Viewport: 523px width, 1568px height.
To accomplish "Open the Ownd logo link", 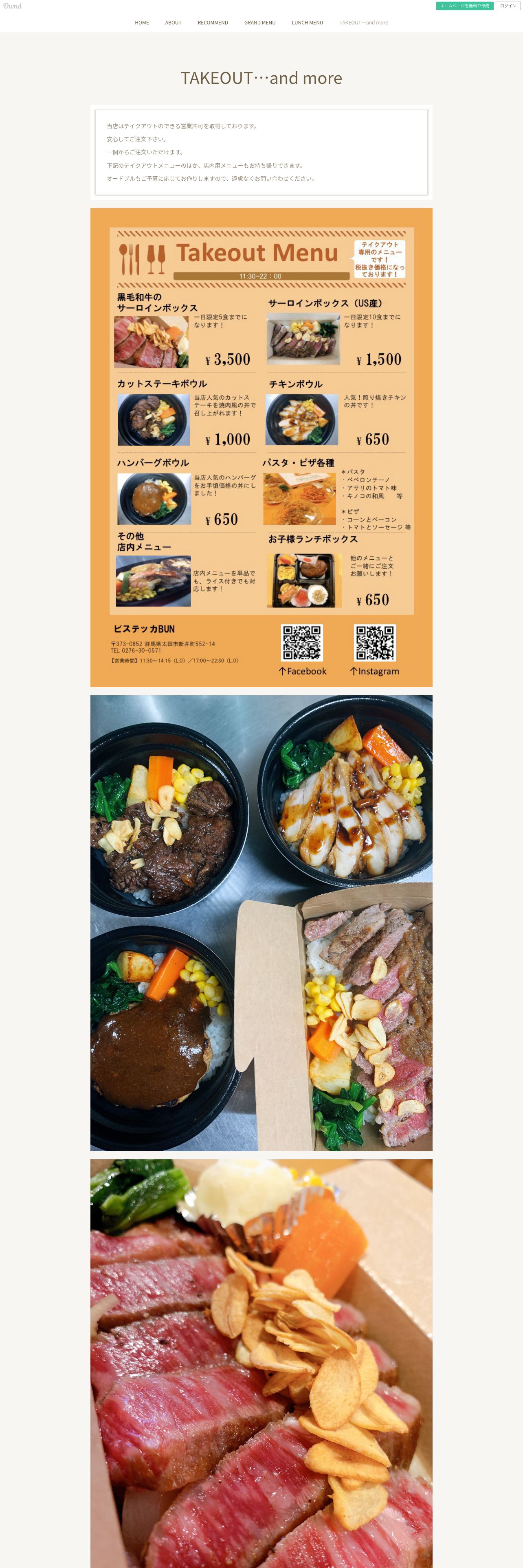I will click(12, 5).
